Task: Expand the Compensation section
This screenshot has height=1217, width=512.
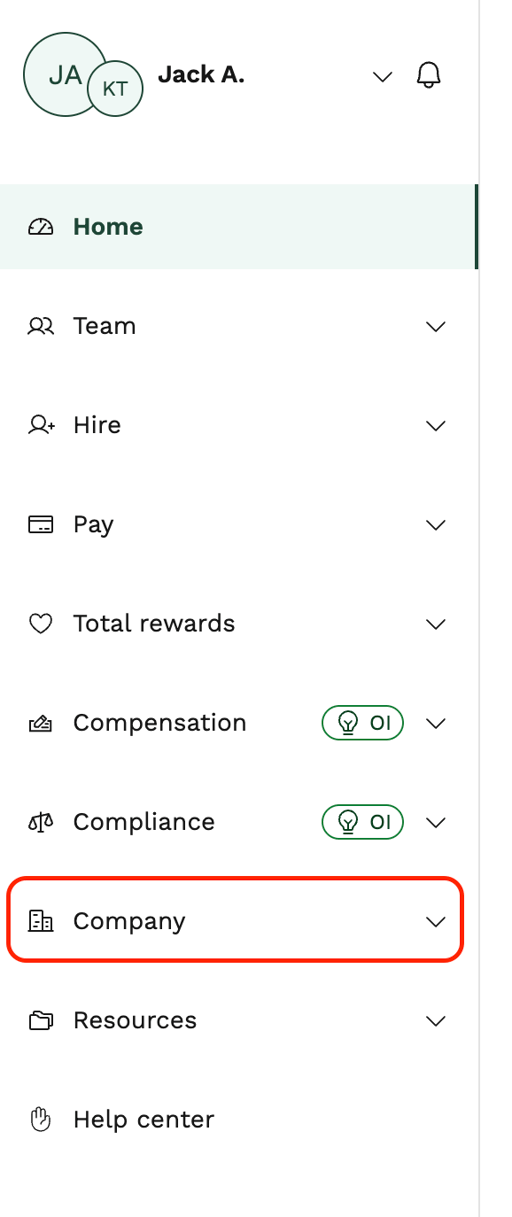Action: (x=238, y=722)
